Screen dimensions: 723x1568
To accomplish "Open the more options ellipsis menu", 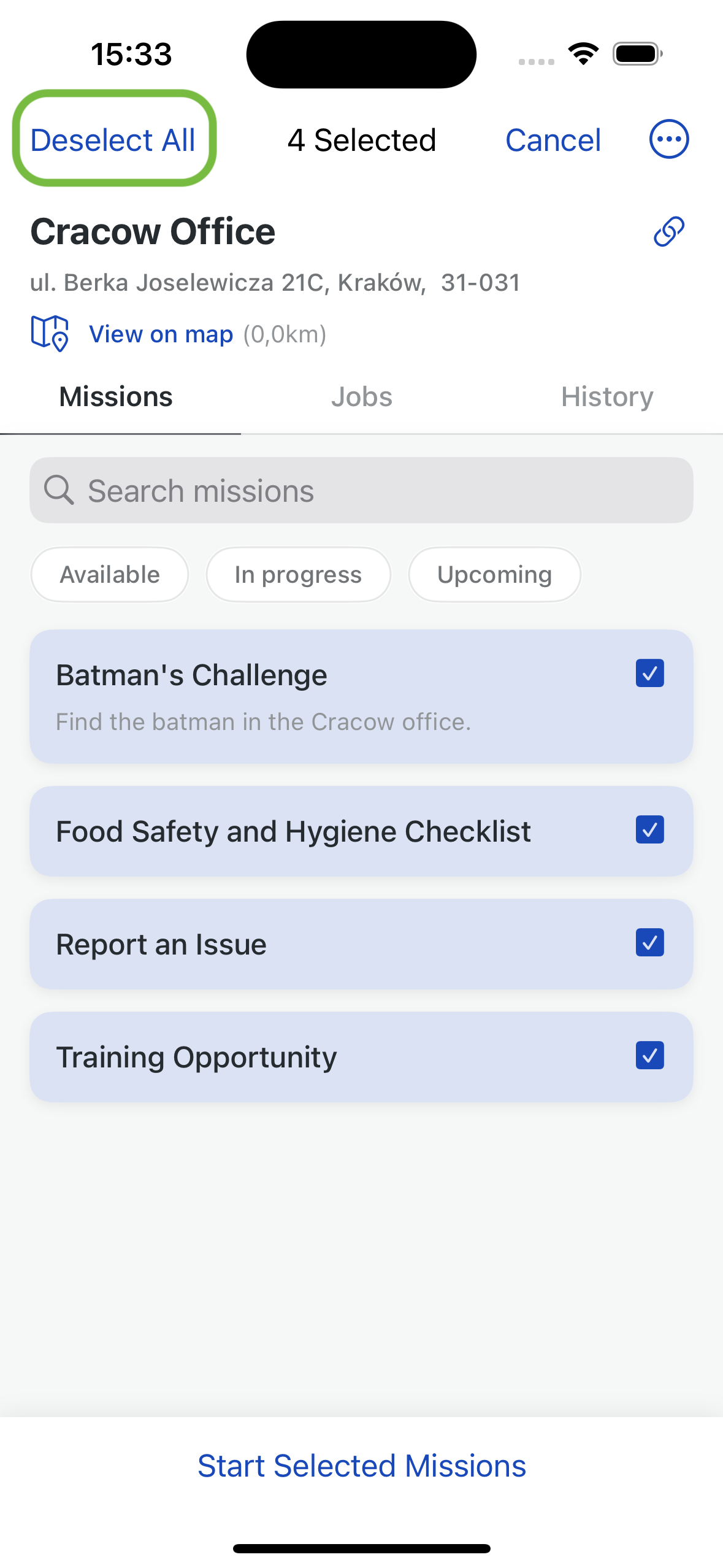I will [x=669, y=139].
